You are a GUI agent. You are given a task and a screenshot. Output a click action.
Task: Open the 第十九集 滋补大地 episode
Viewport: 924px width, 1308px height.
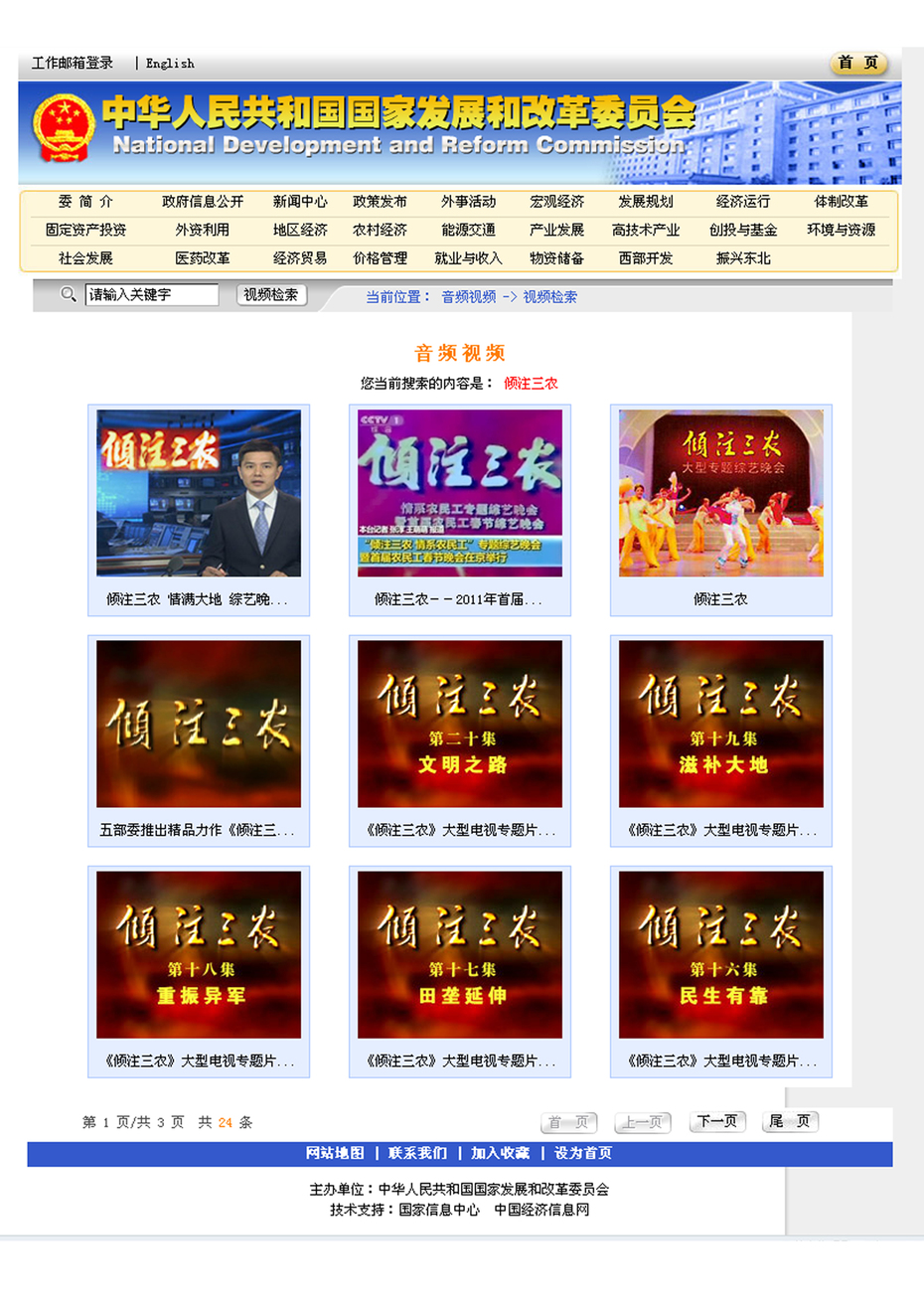[x=721, y=725]
